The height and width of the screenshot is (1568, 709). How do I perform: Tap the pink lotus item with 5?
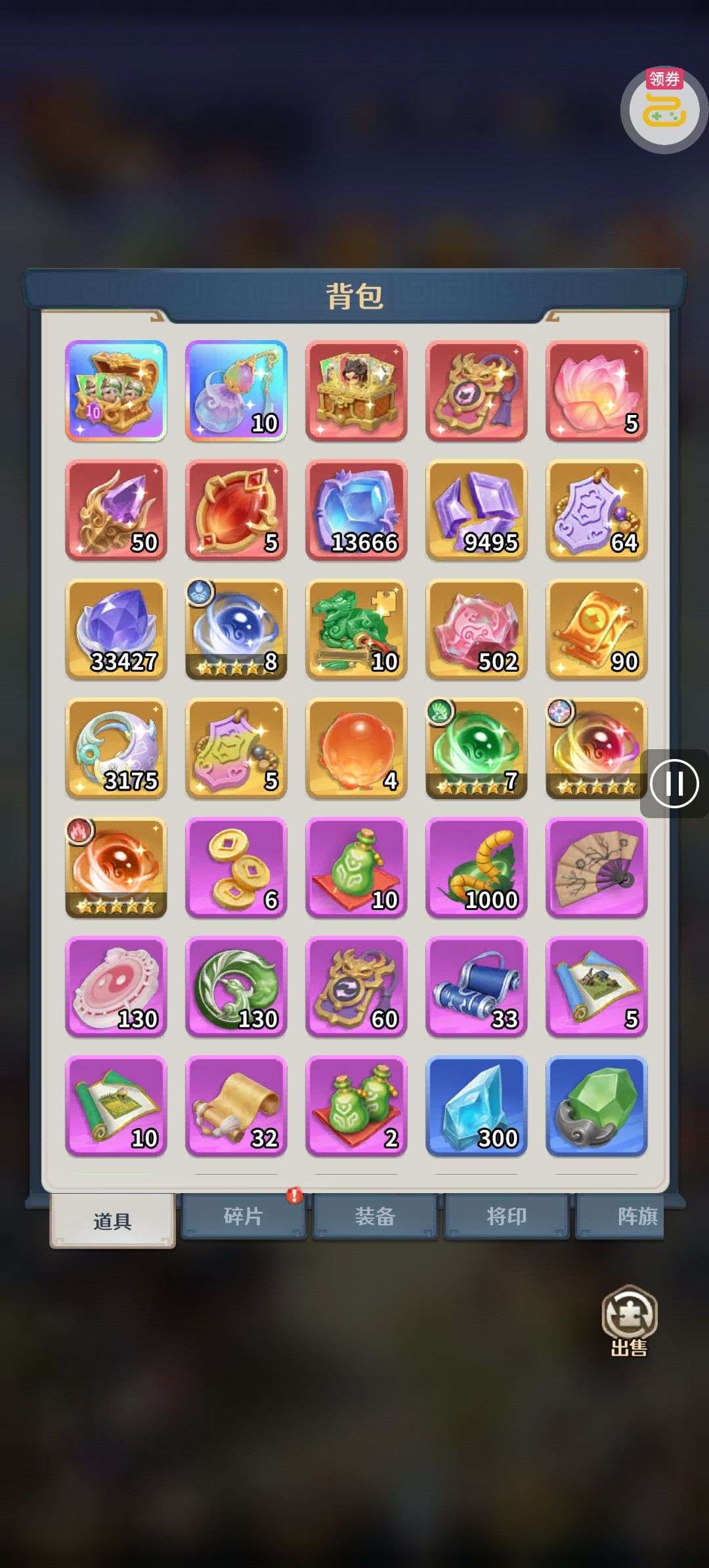(596, 391)
